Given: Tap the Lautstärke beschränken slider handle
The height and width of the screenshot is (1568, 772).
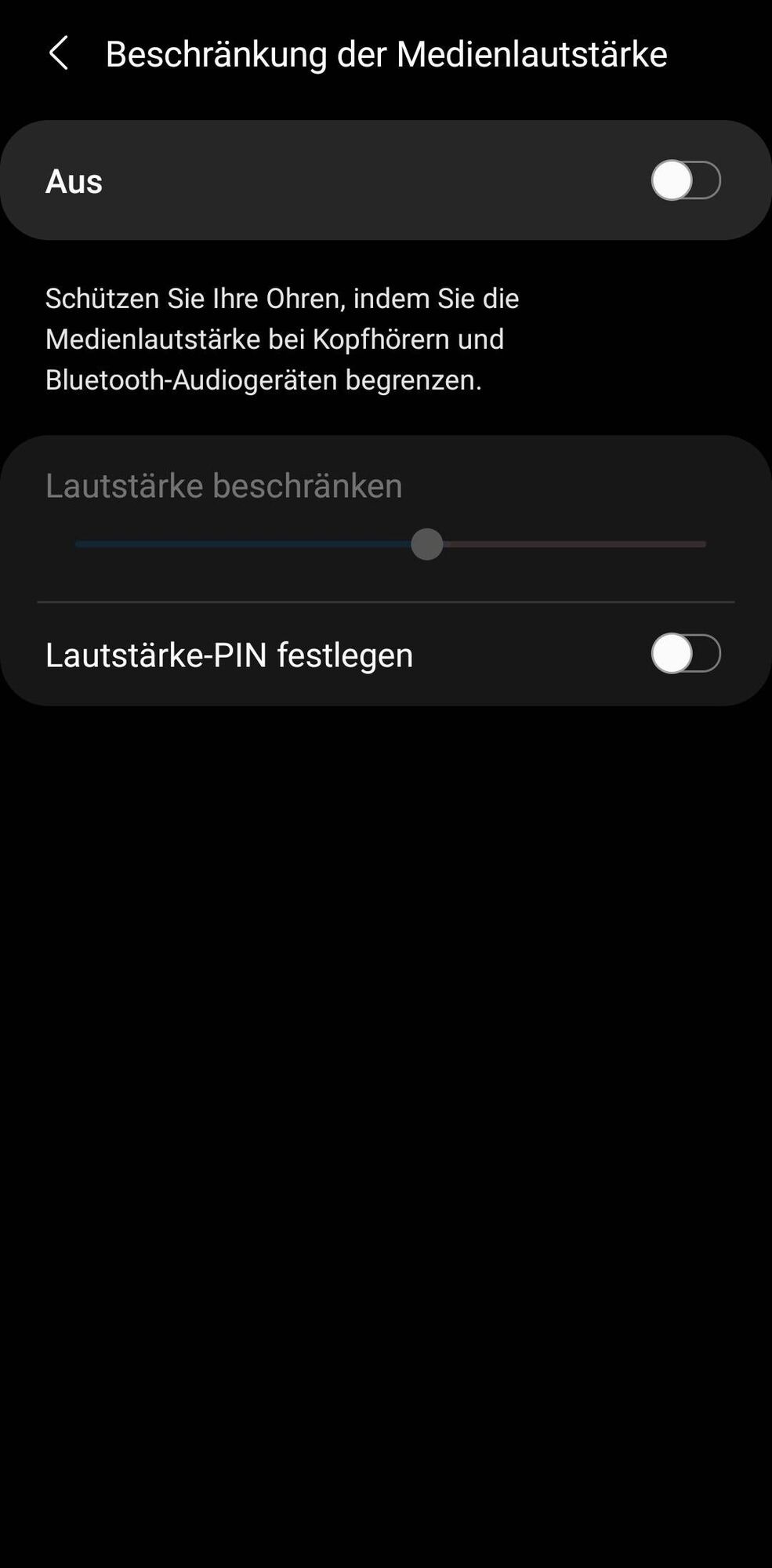Looking at the screenshot, I should tap(427, 544).
